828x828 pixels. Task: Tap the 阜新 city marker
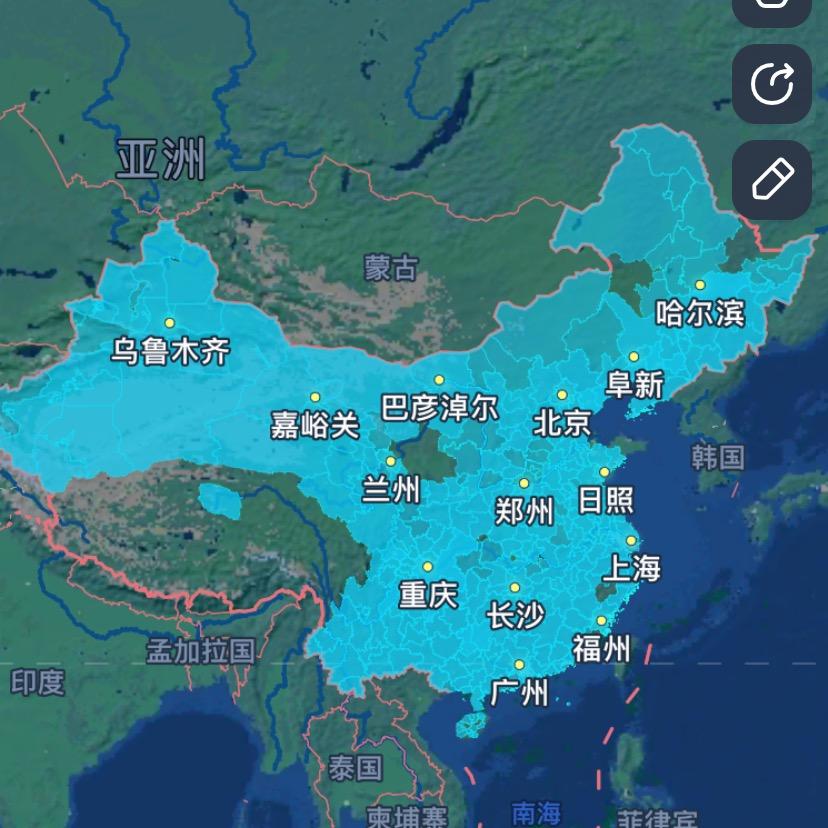click(x=634, y=357)
